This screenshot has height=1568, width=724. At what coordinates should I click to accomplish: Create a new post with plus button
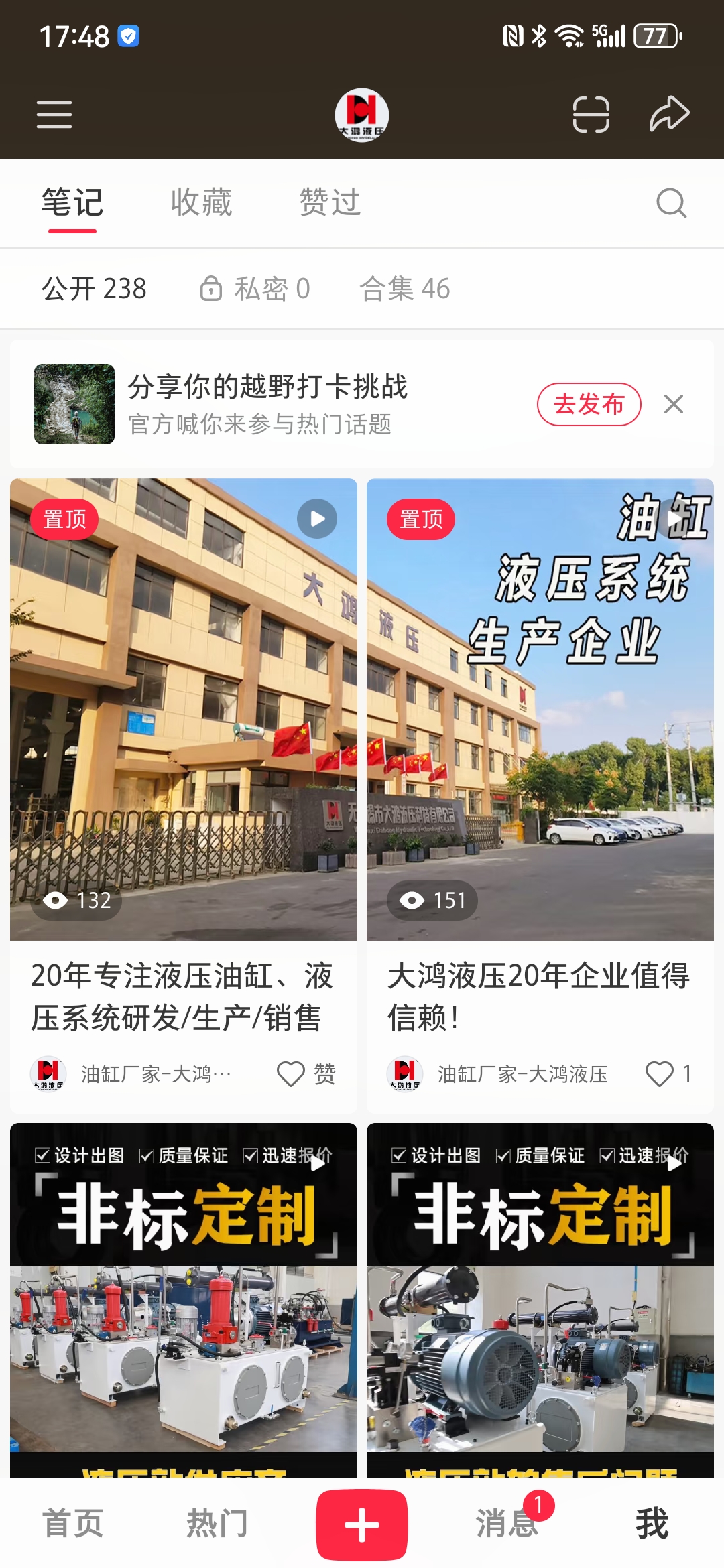(362, 1524)
